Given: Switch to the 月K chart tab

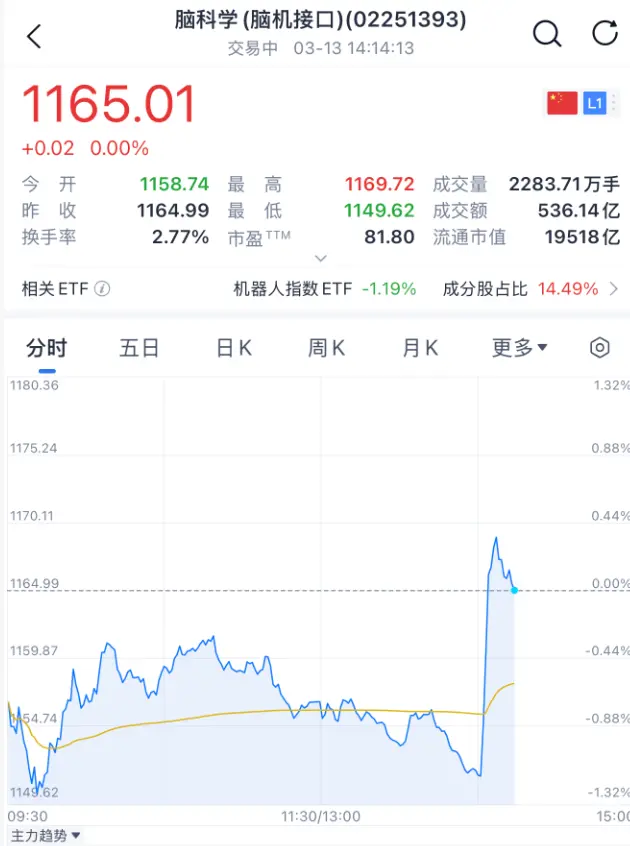Looking at the screenshot, I should 420,348.
